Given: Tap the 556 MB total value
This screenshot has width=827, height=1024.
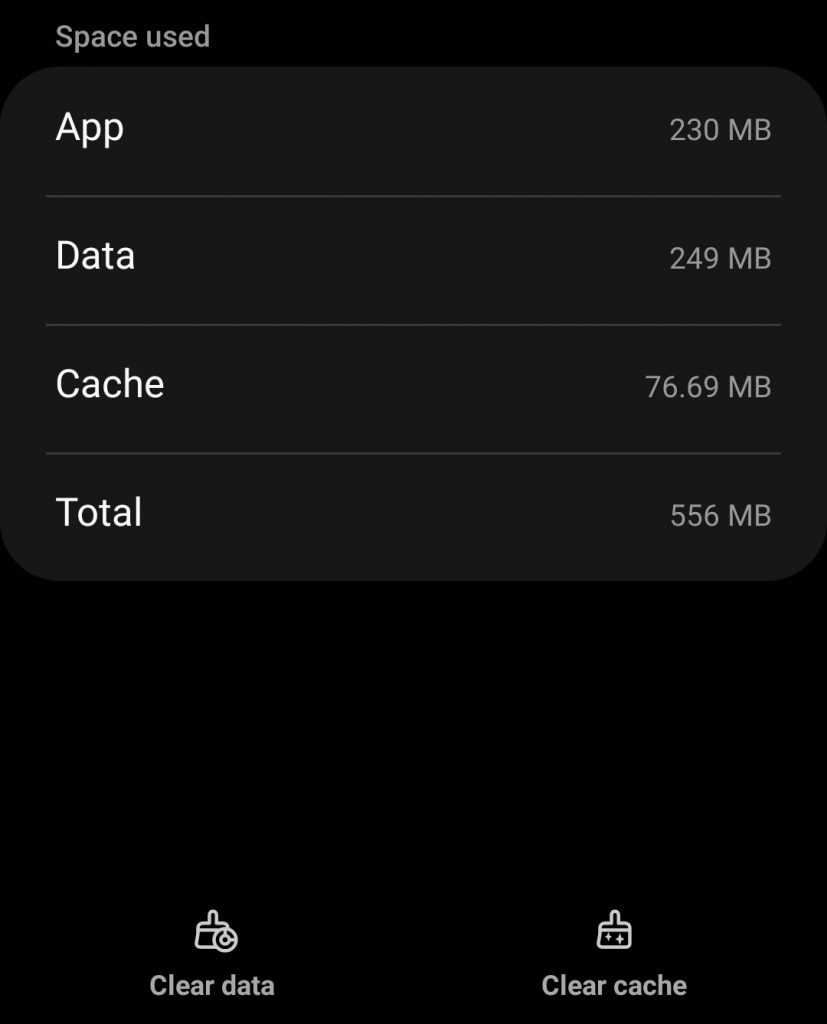Looking at the screenshot, I should 720,516.
